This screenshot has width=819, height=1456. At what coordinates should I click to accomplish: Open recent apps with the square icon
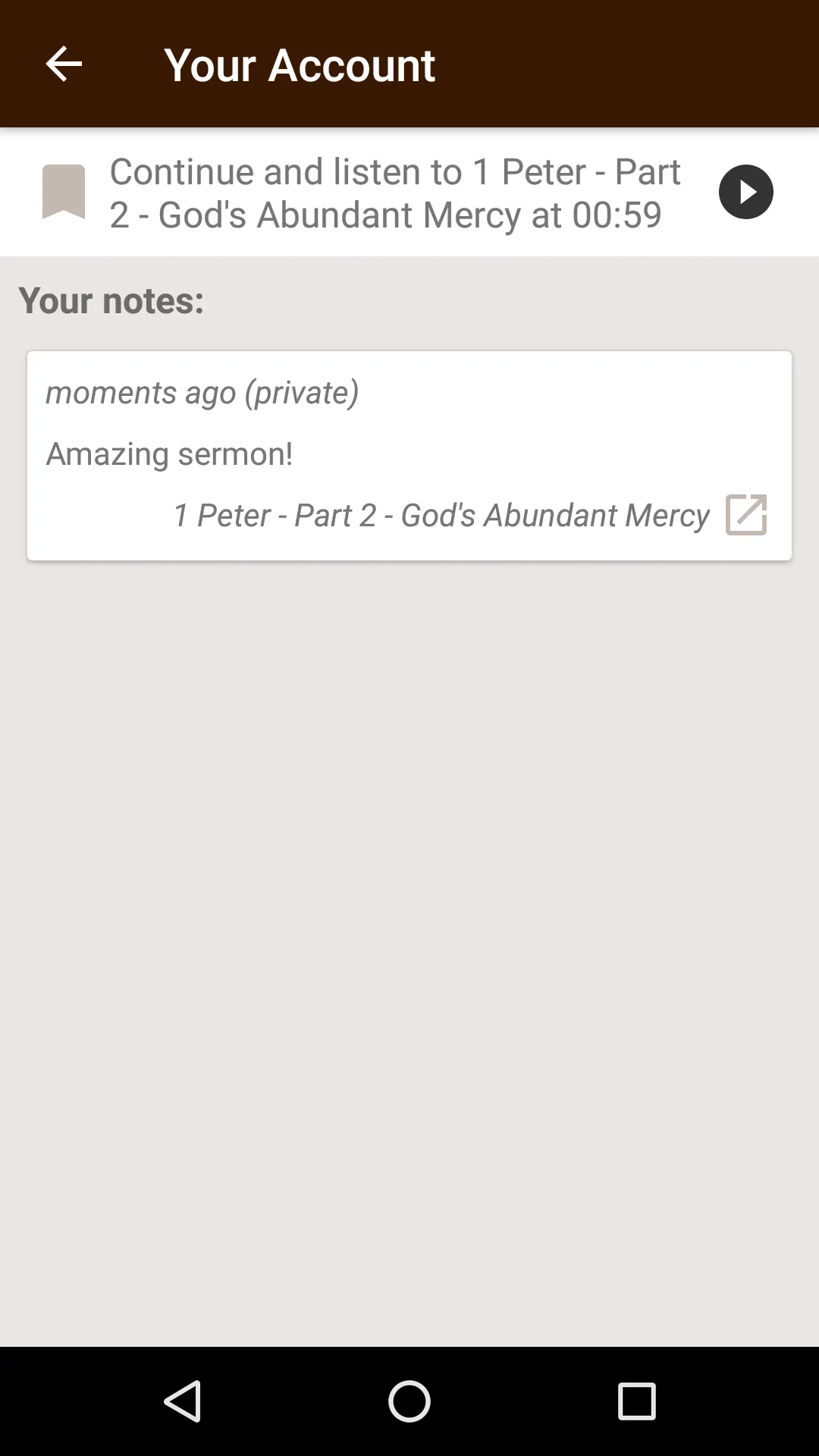tap(635, 1401)
